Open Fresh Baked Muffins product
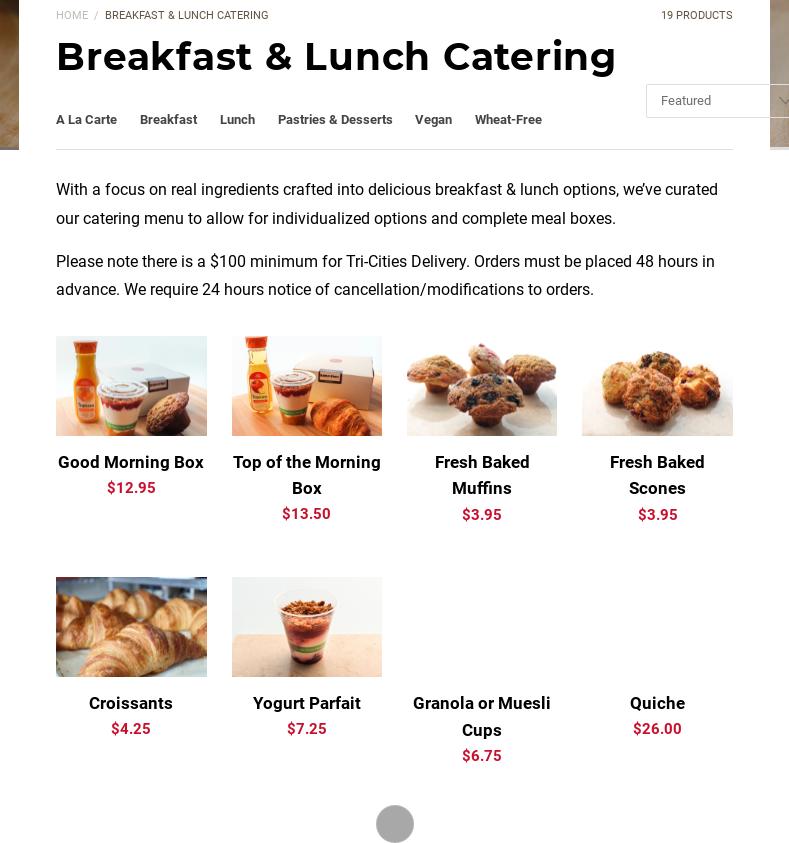Image resolution: width=789 pixels, height=843 pixels. click(481, 474)
